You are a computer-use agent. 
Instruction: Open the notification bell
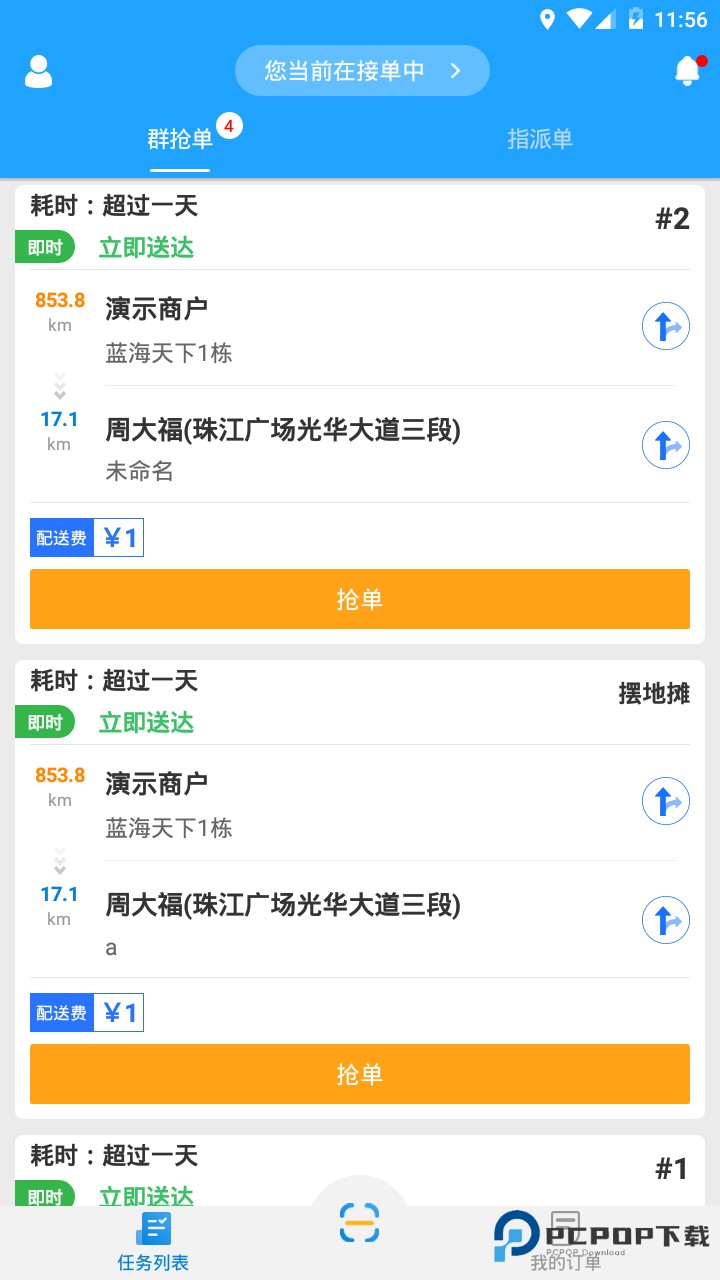686,71
